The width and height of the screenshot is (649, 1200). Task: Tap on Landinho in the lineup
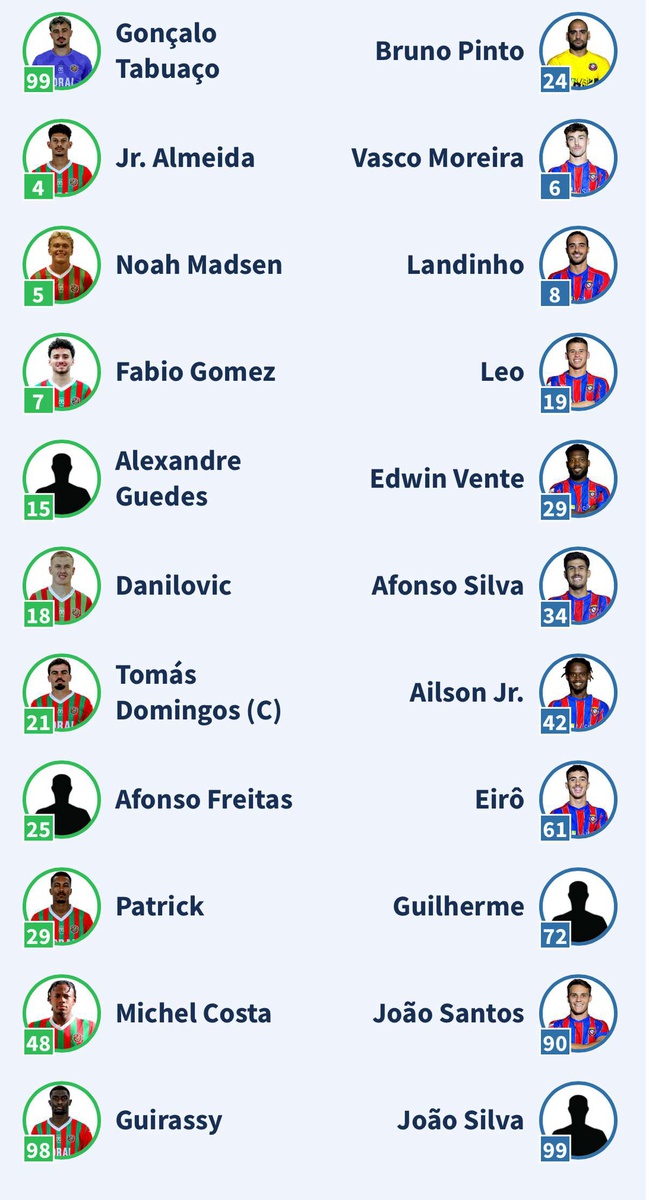(465, 265)
